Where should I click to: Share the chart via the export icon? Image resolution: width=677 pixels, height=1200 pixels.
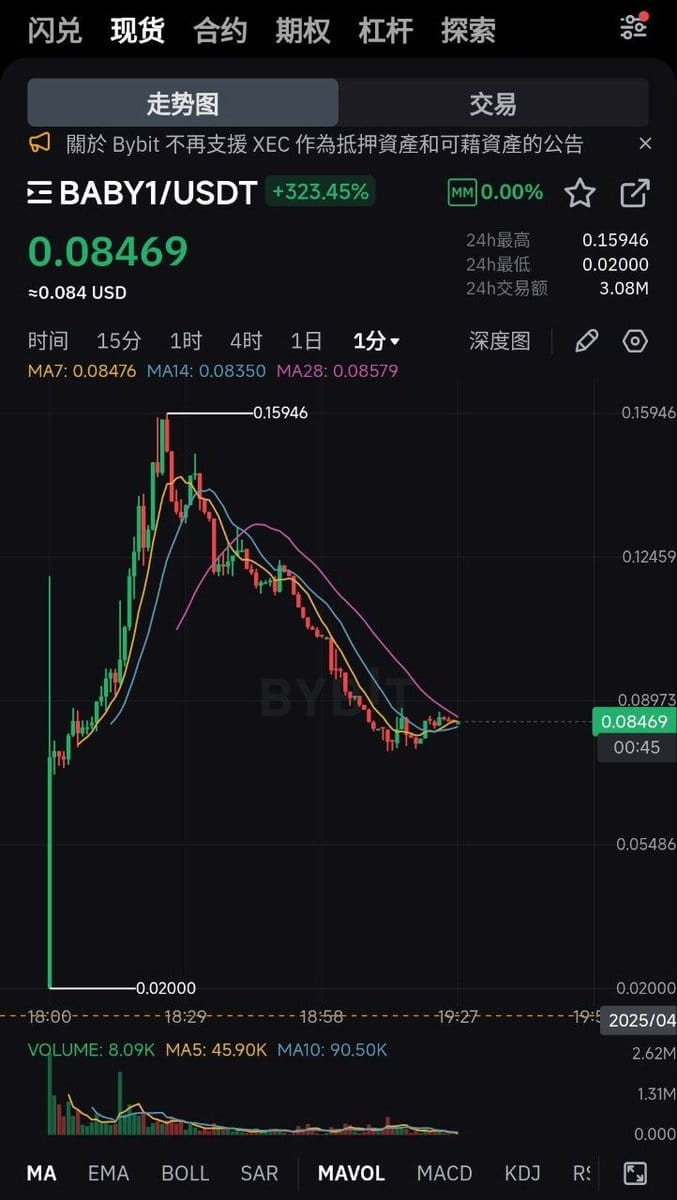pos(635,193)
